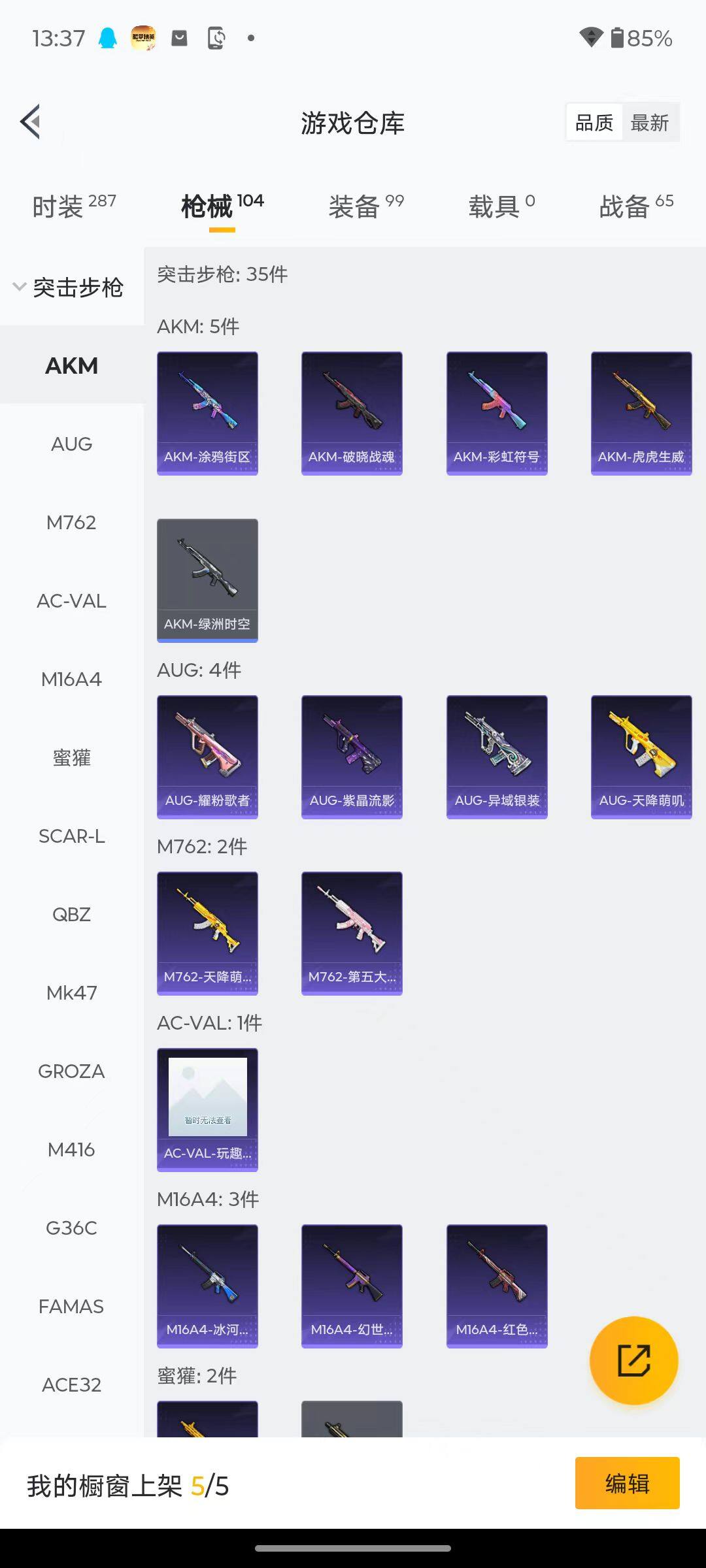View the AKM-绿洲时空 item
This screenshot has width=706, height=1568.
207,580
